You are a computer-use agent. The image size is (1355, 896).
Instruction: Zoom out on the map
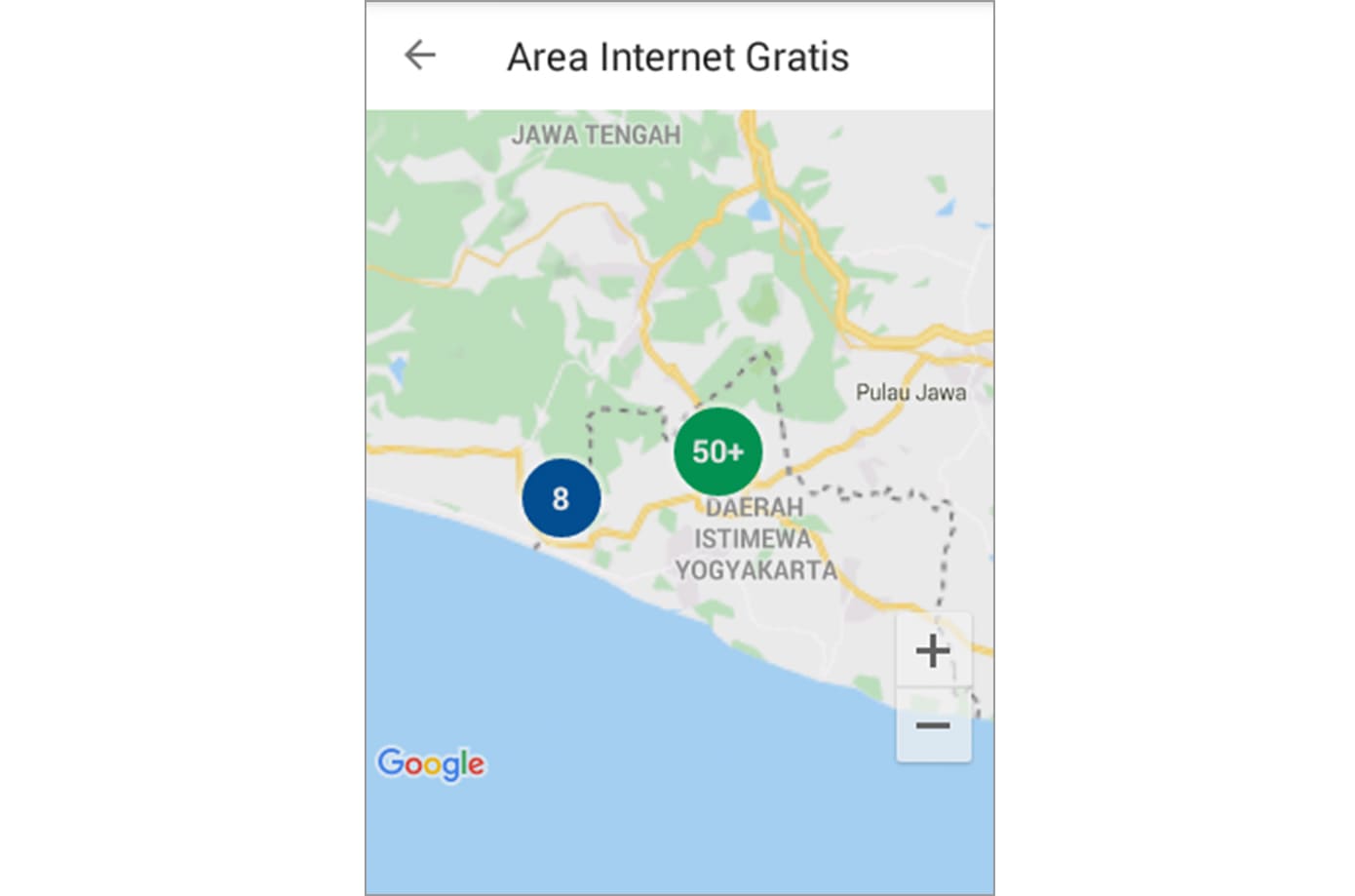coord(933,725)
